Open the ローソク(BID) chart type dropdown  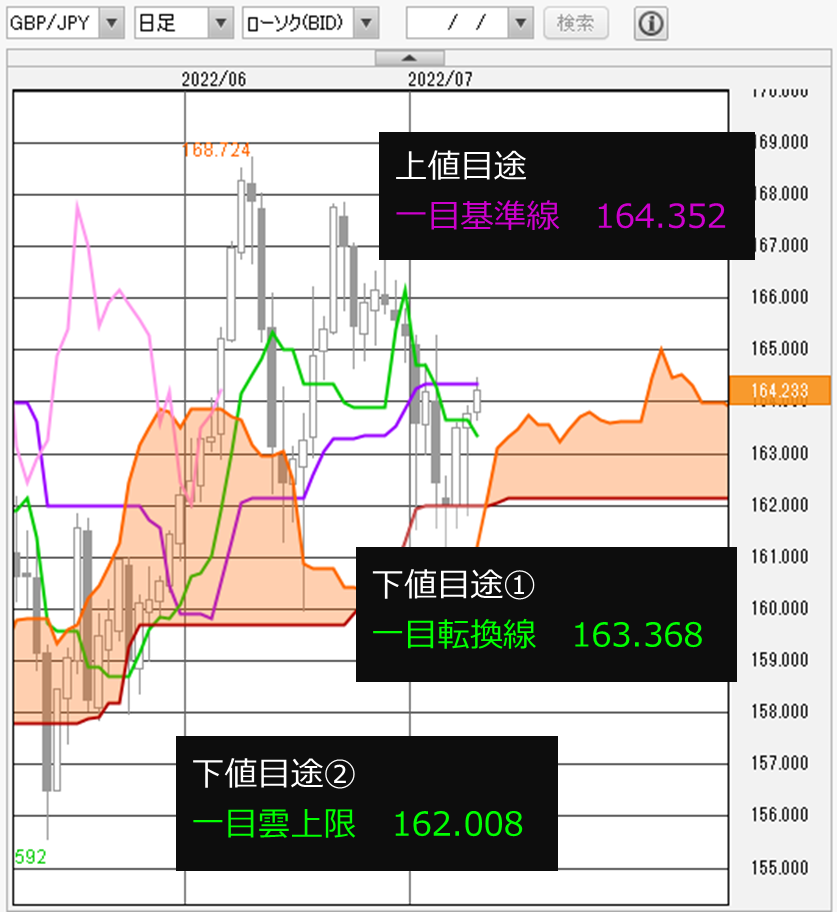pos(367,23)
